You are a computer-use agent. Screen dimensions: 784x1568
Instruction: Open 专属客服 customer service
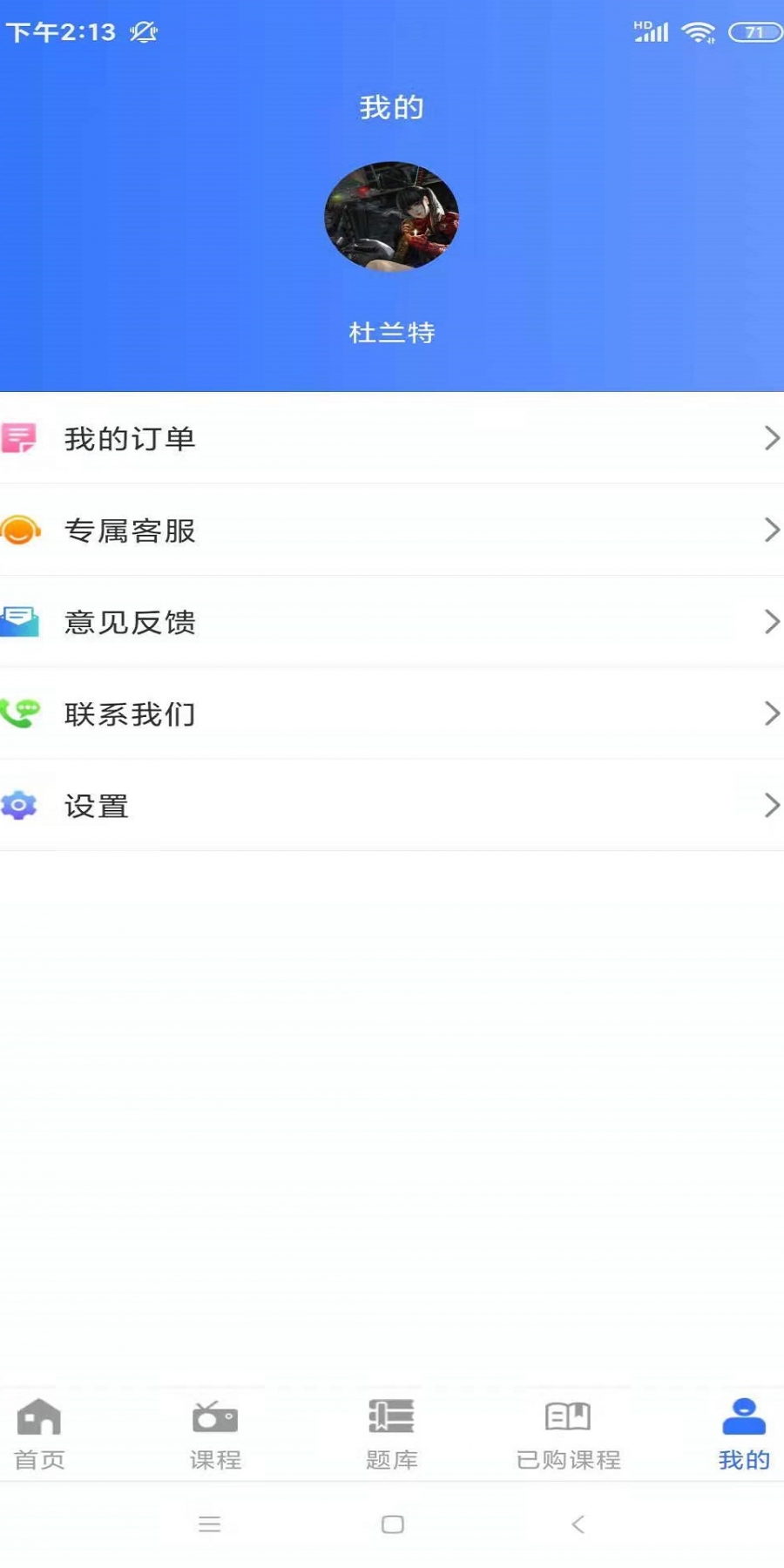[x=392, y=530]
